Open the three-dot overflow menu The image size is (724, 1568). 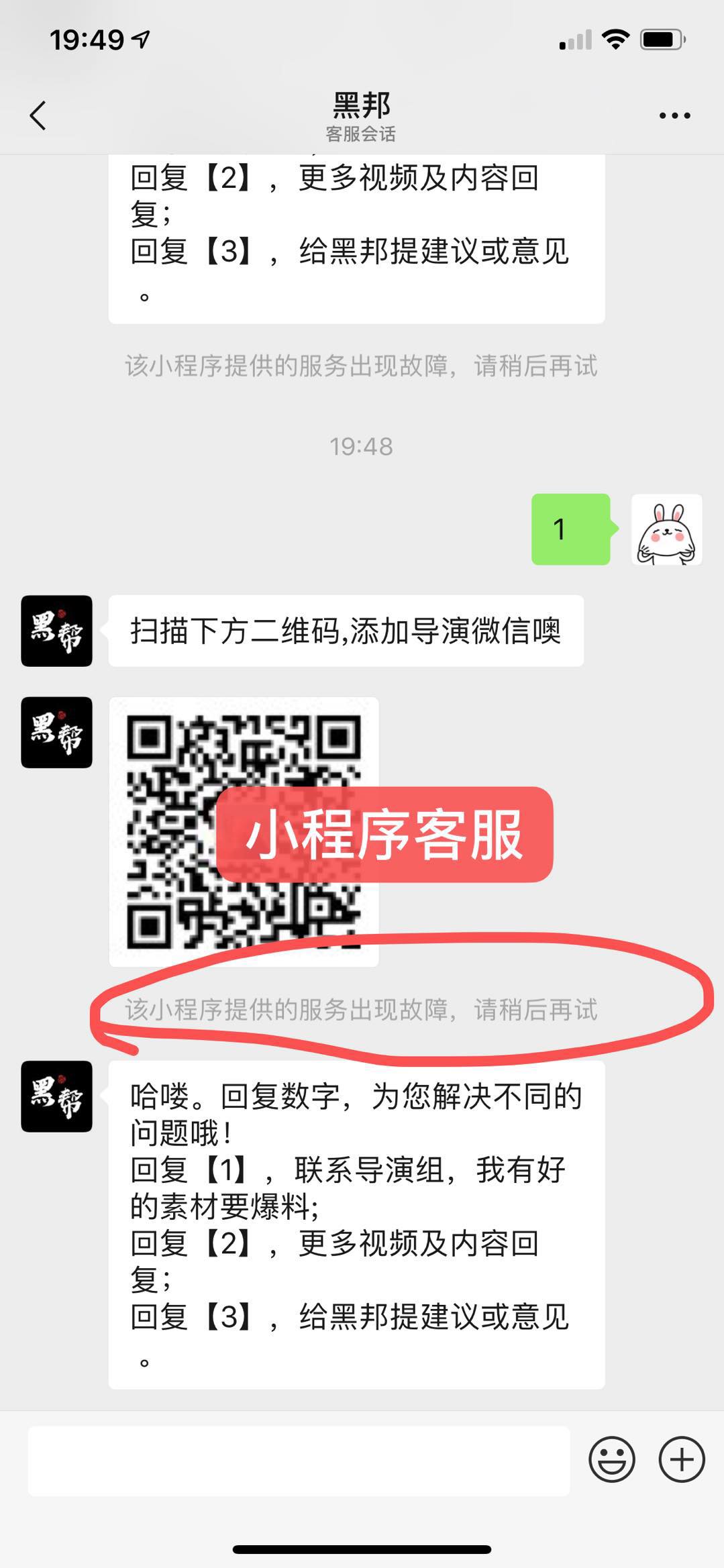coord(674,115)
